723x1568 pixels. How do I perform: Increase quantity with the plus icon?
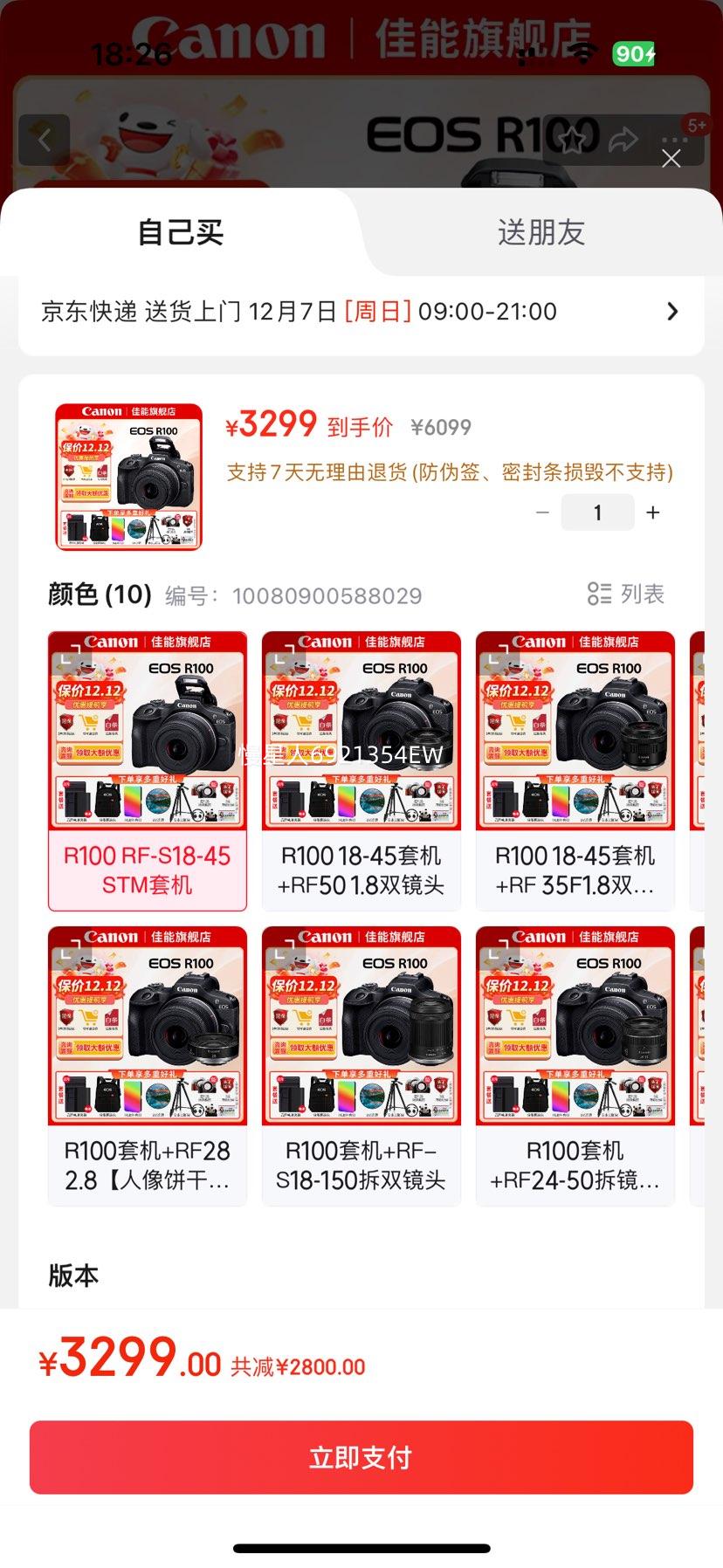[653, 512]
